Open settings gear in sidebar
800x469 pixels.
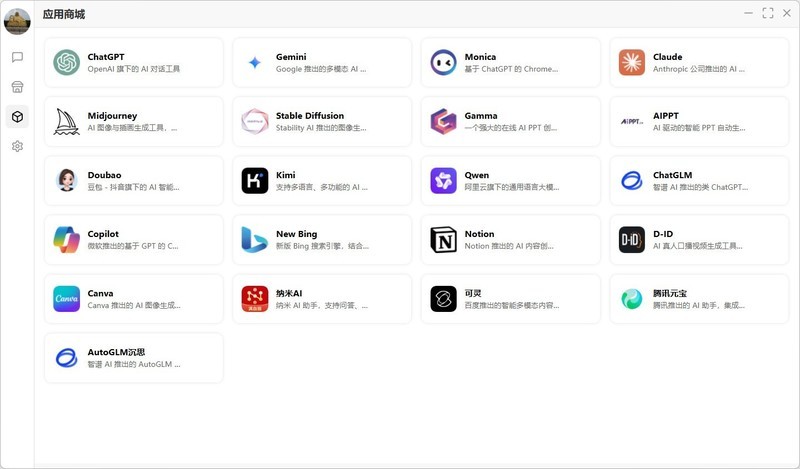point(17,146)
